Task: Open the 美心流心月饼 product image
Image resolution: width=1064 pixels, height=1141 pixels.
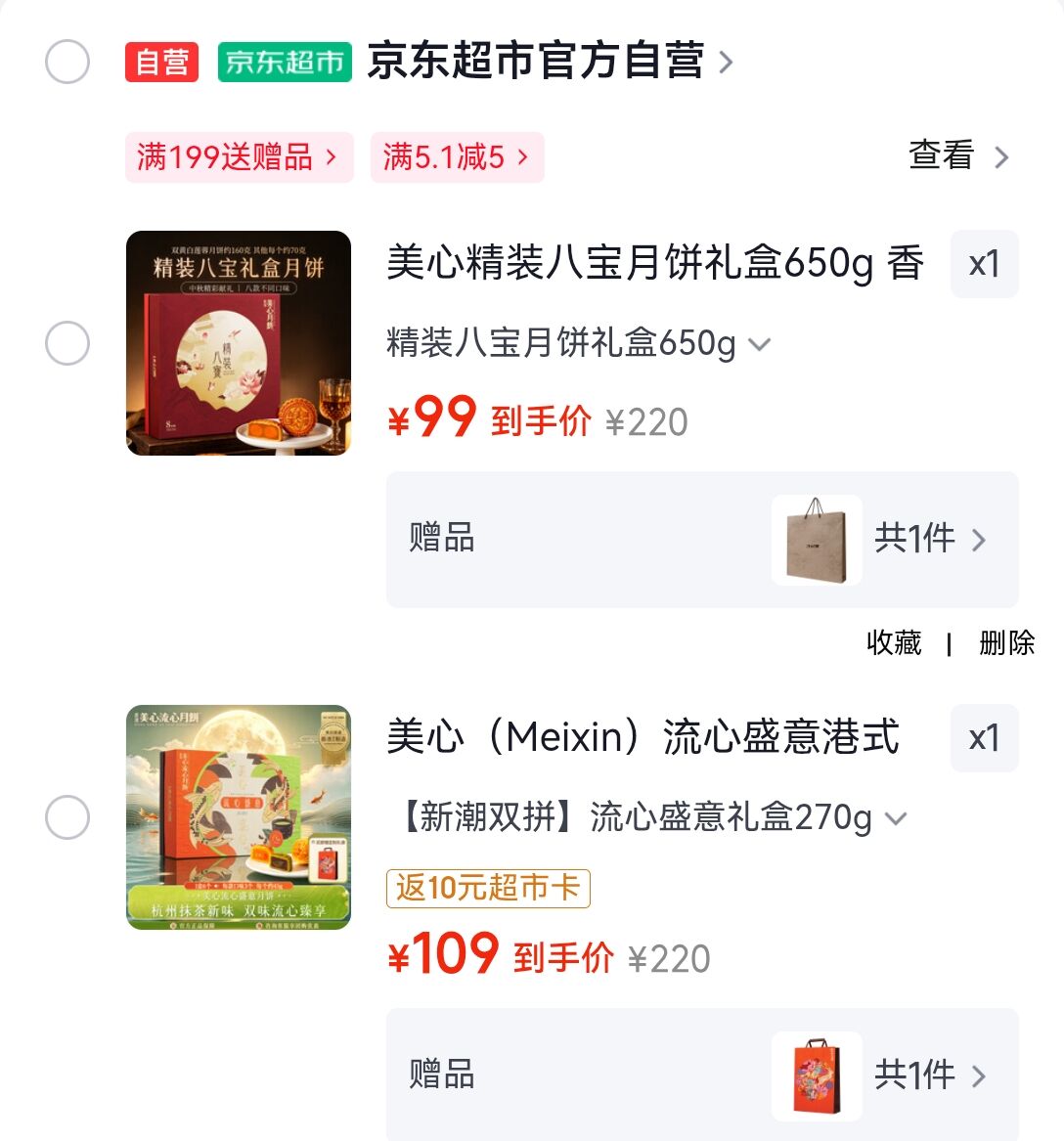Action: point(239,817)
